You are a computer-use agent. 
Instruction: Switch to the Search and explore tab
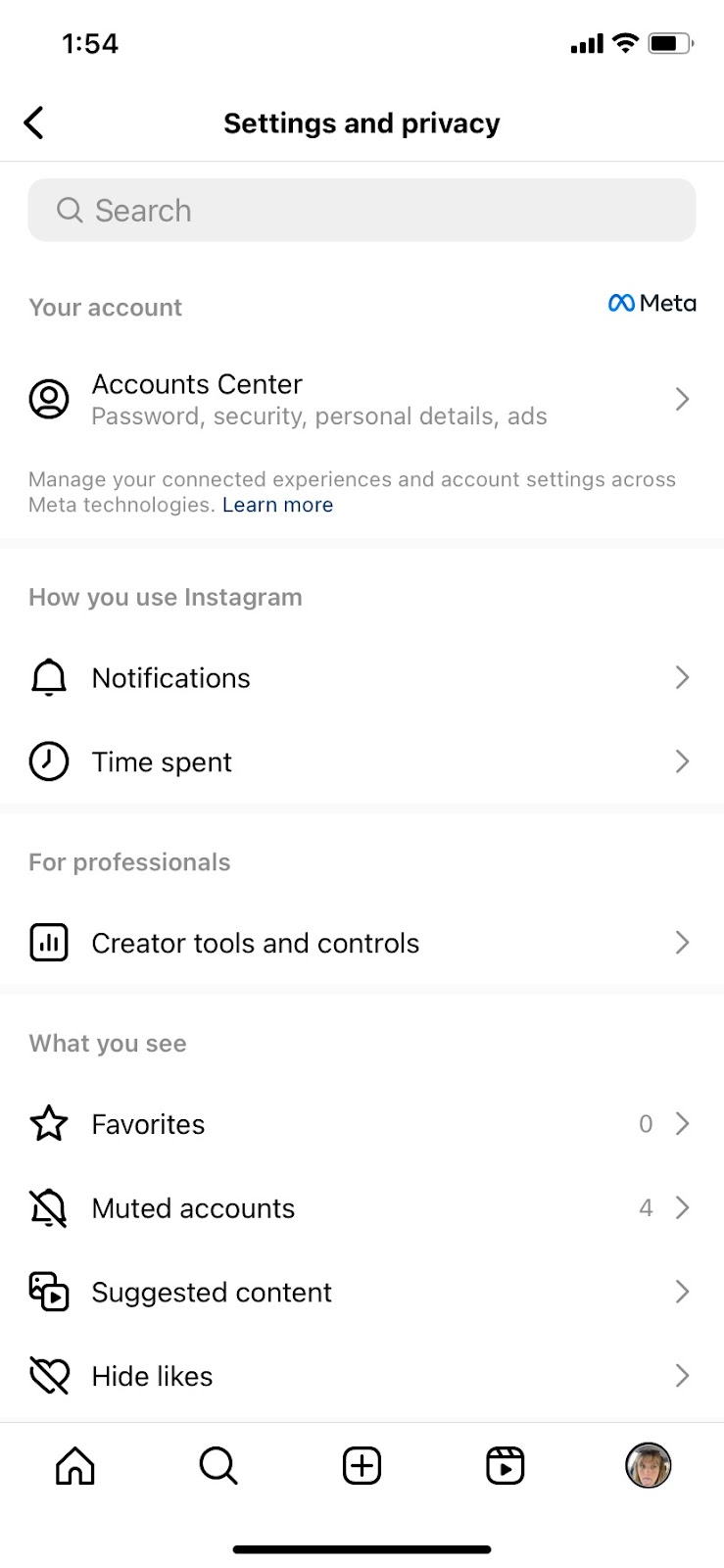217,1466
